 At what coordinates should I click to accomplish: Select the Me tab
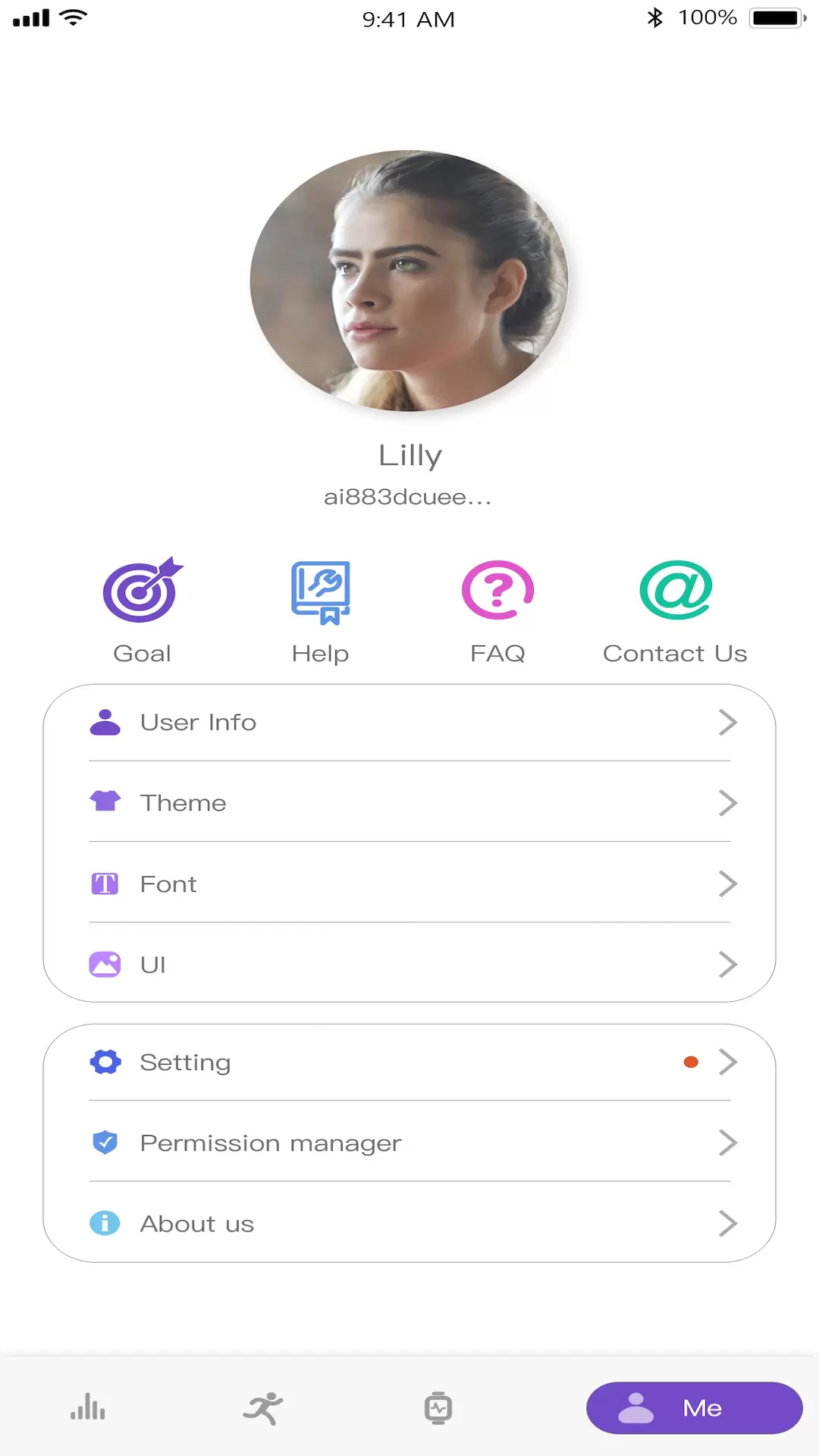[x=694, y=1408]
